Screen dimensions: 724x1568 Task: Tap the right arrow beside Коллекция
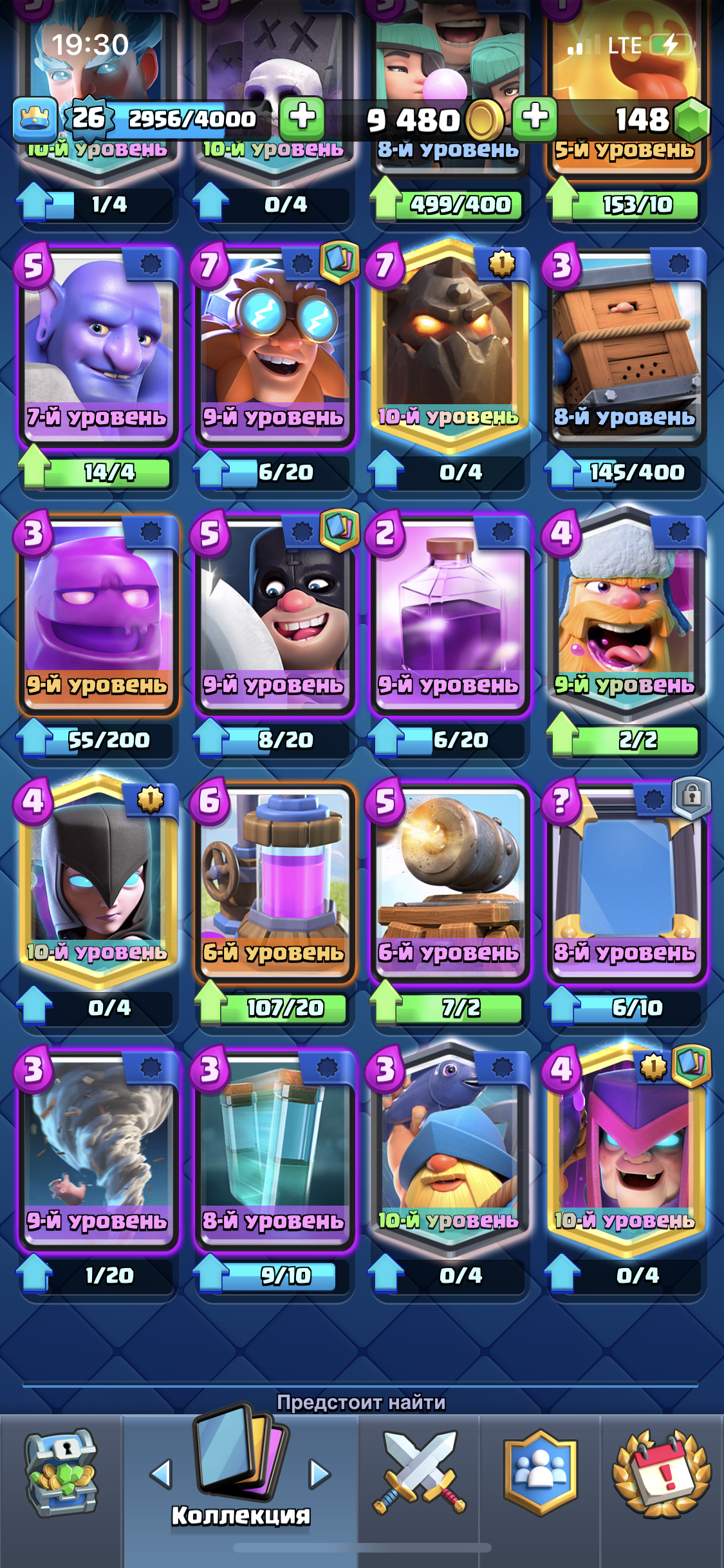[320, 1473]
